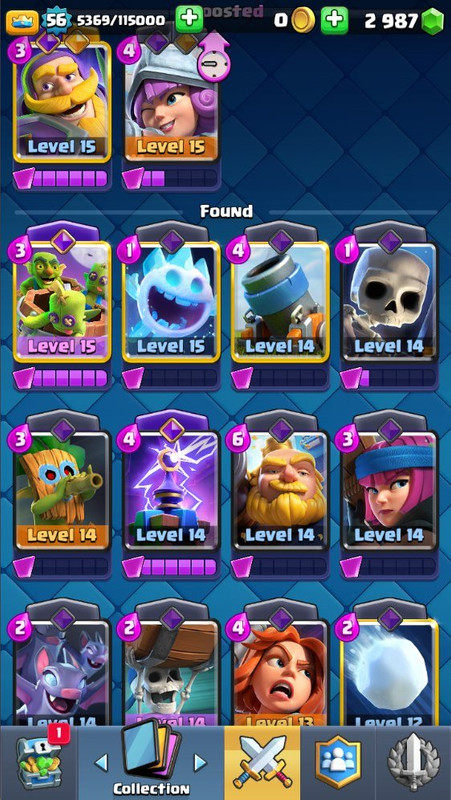
Task: Tap the green plus next to experience
Action: coord(189,20)
